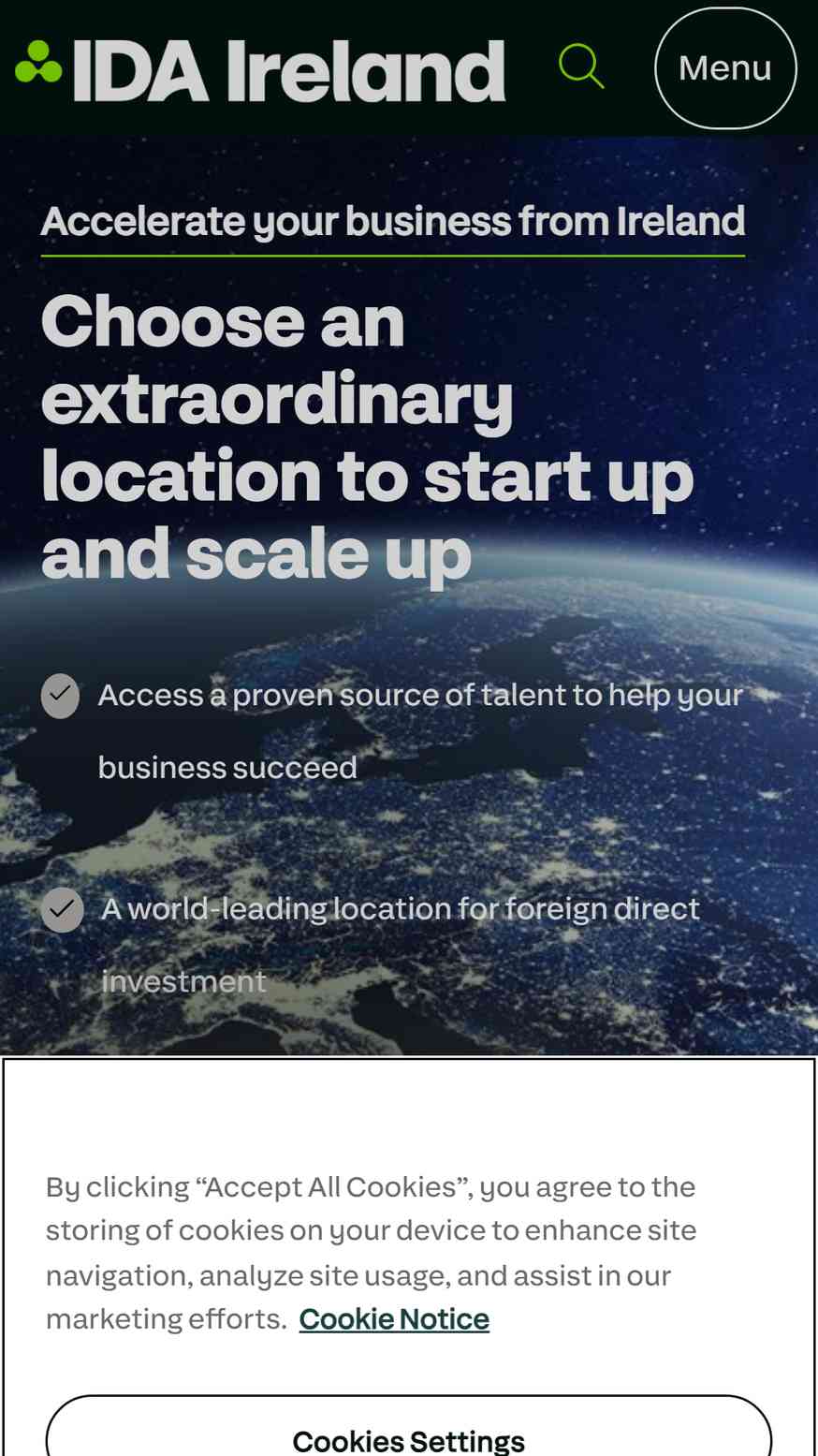Open the Menu button
Screen dimensions: 818x1456
tap(725, 67)
